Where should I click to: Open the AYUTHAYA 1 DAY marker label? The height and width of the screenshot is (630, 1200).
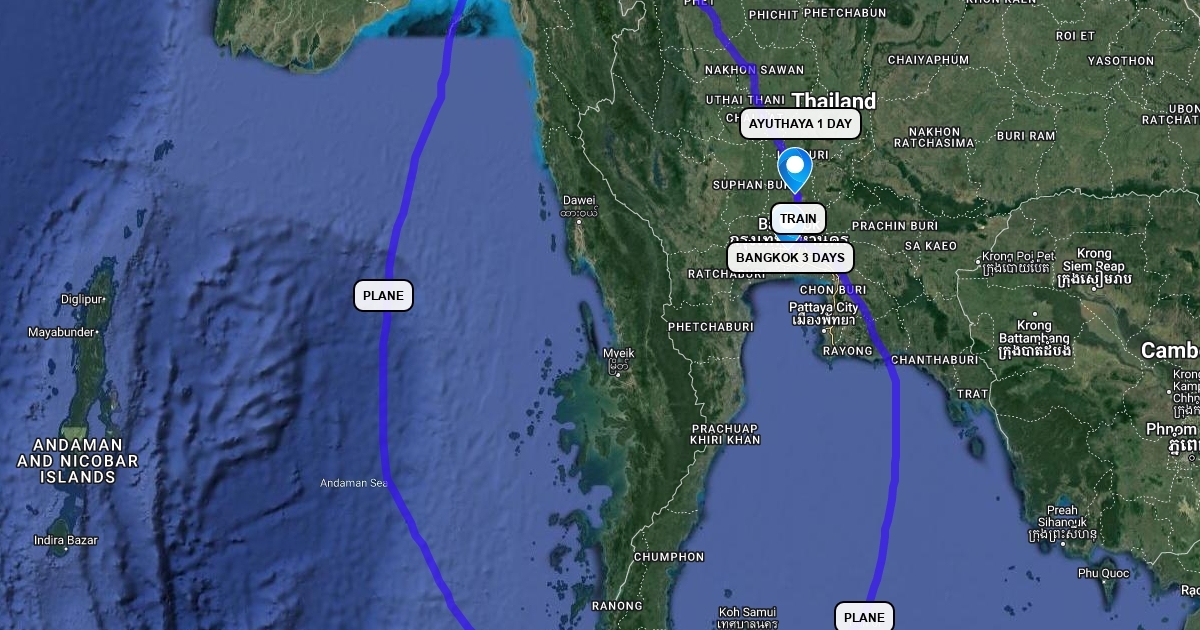(800, 124)
